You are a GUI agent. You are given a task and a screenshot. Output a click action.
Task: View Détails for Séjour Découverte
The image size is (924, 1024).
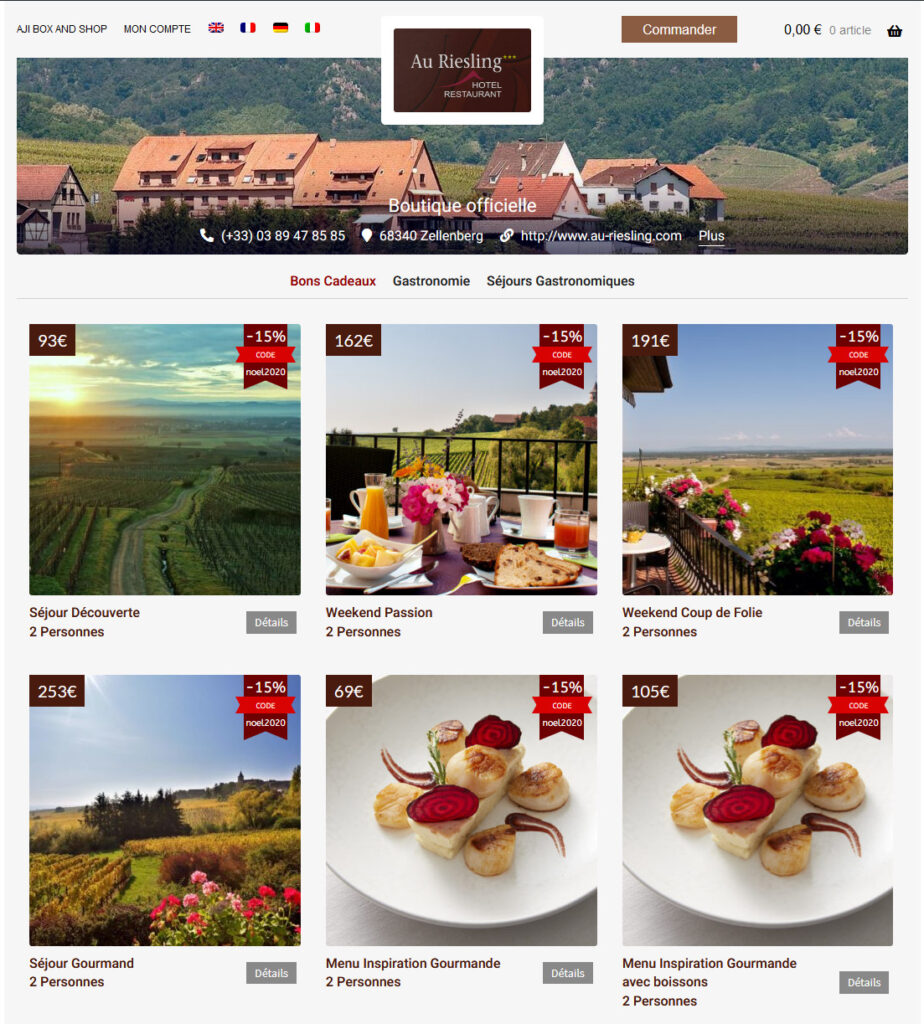[x=271, y=622]
